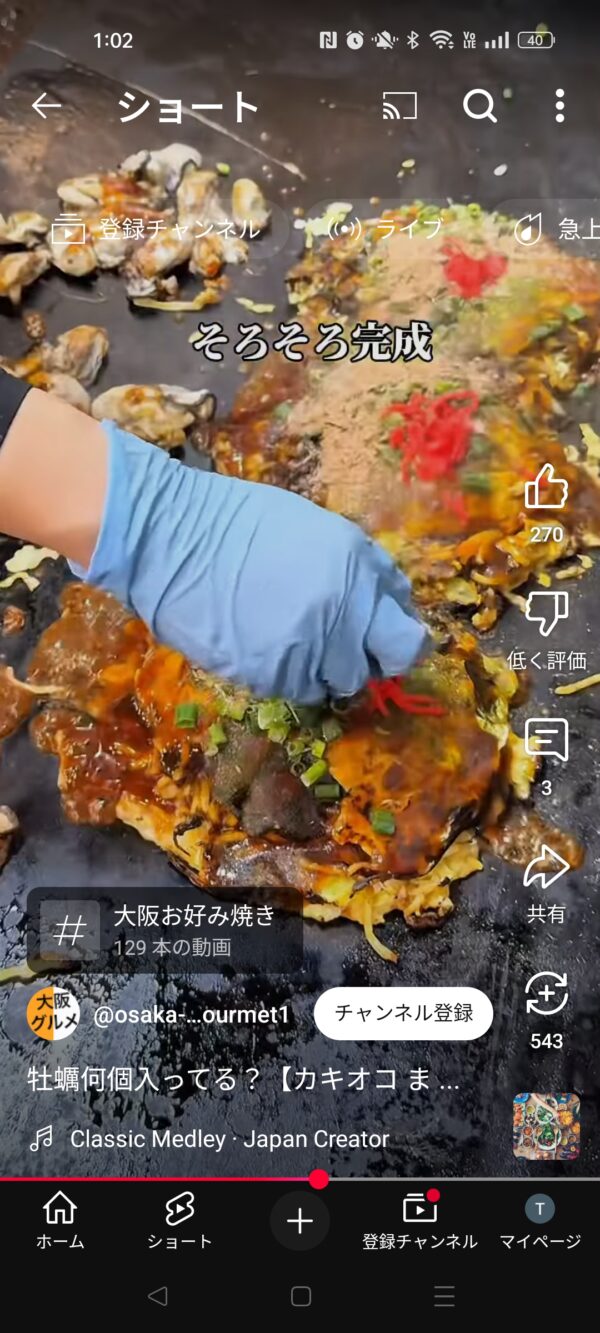Dislike this Short with 低く評価
This screenshot has width=600, height=1333.
pos(546,613)
